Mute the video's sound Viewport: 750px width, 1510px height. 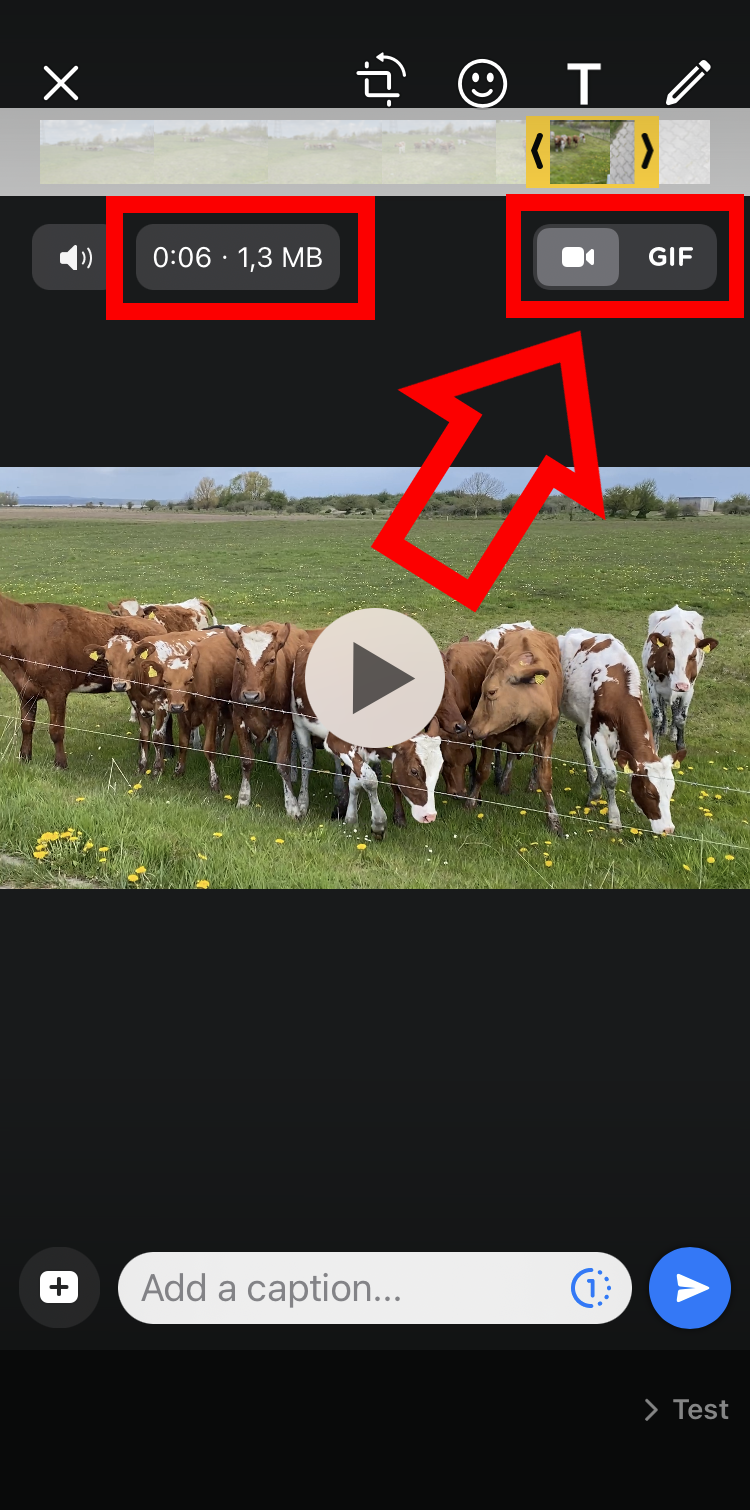(76, 258)
